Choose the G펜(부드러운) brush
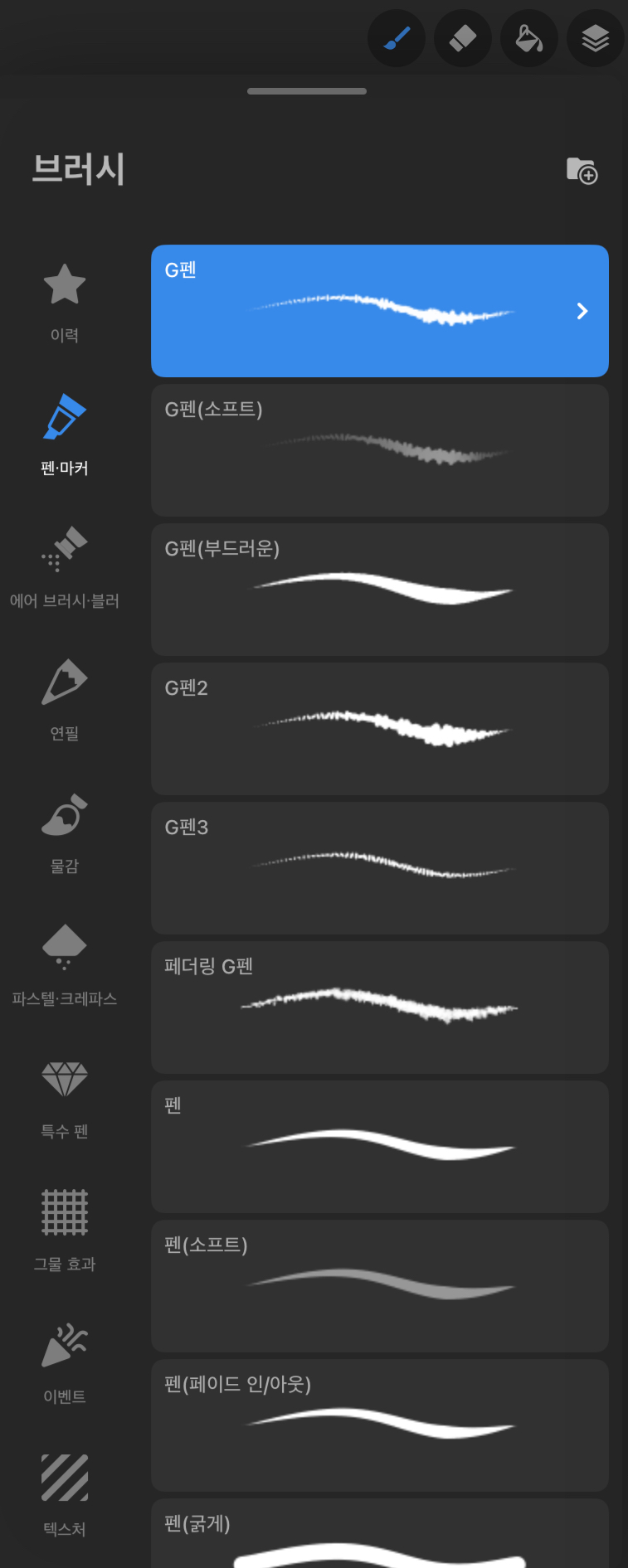Screen dimensions: 628x1568 tap(380, 590)
